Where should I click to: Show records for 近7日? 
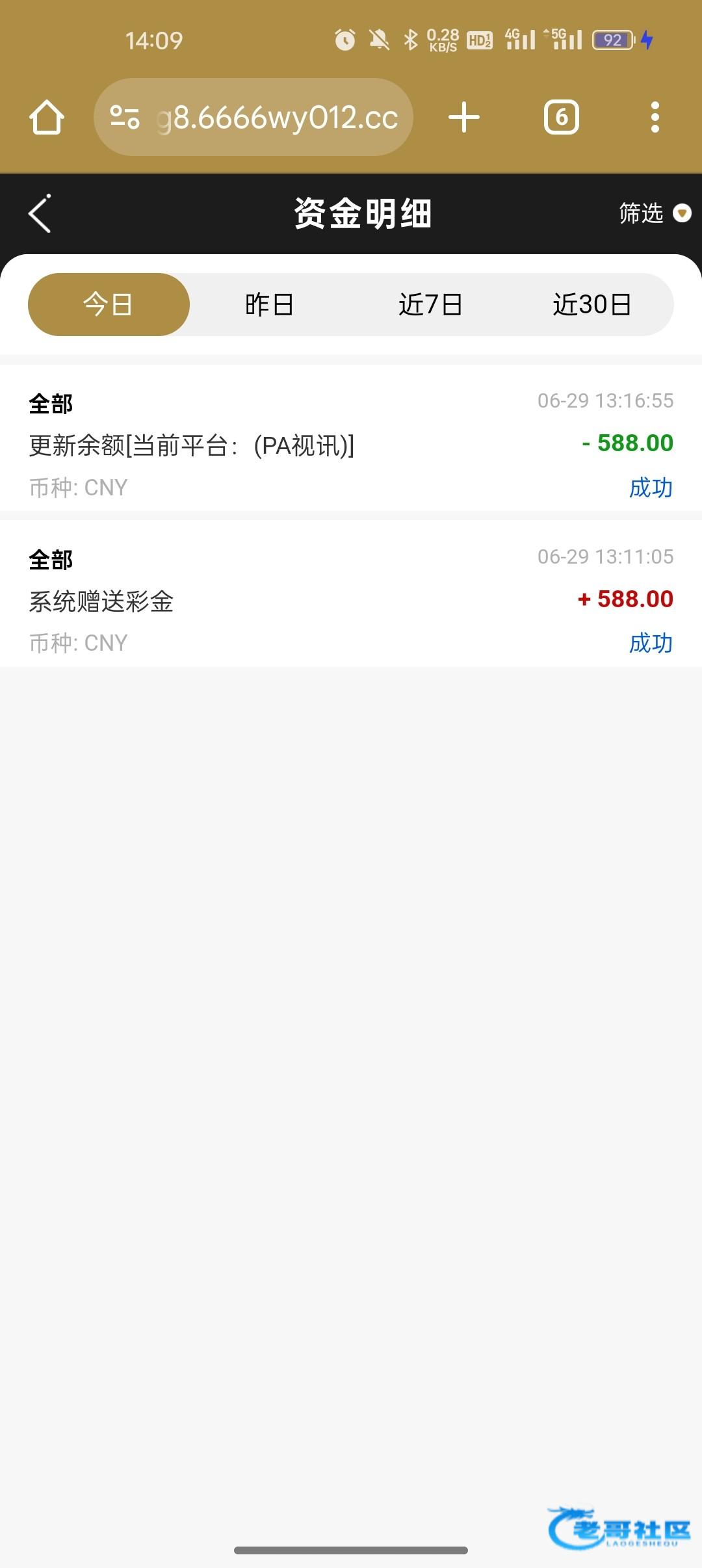pyautogui.click(x=430, y=304)
